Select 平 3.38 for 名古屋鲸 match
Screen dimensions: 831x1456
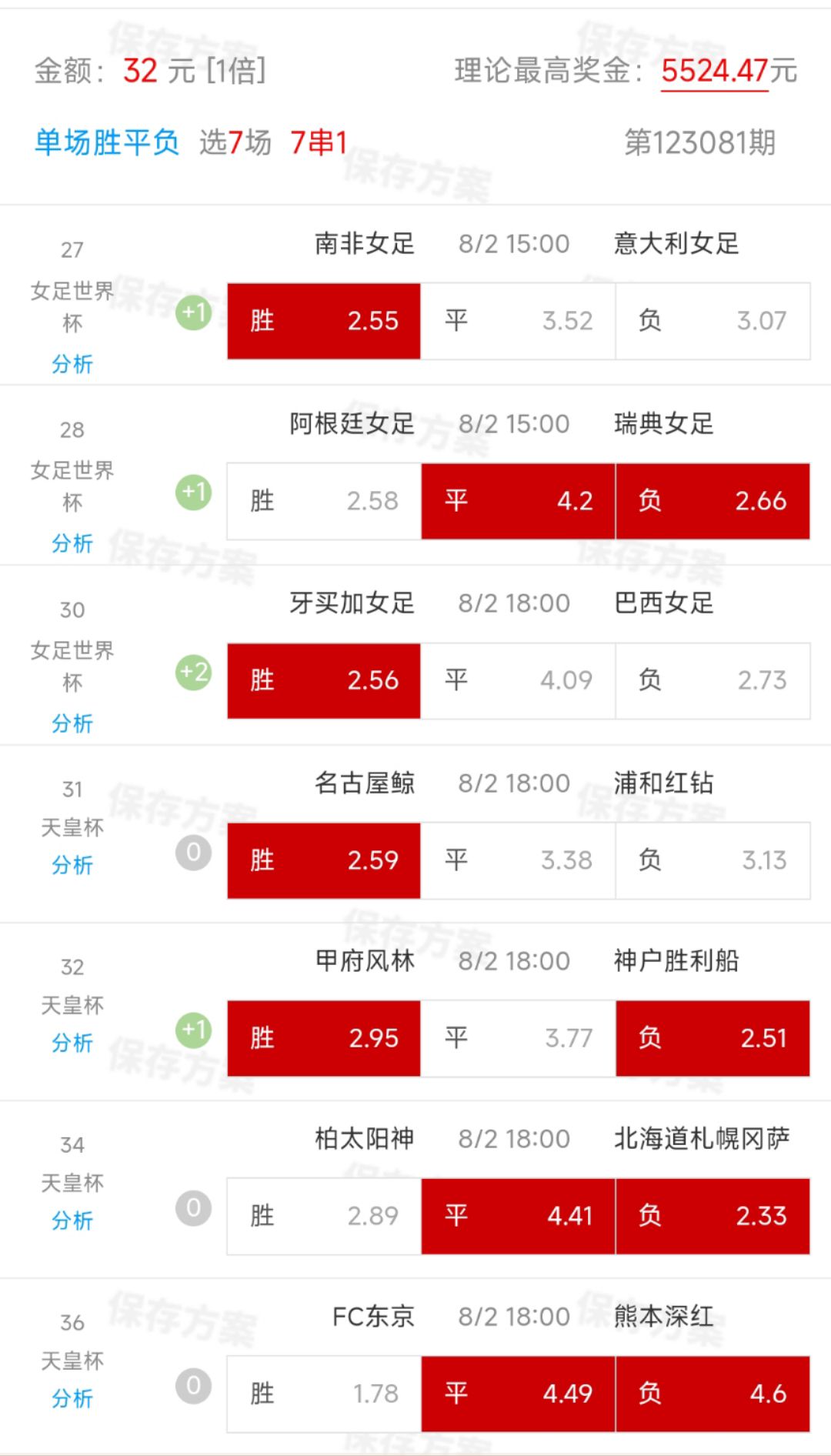coord(518,860)
